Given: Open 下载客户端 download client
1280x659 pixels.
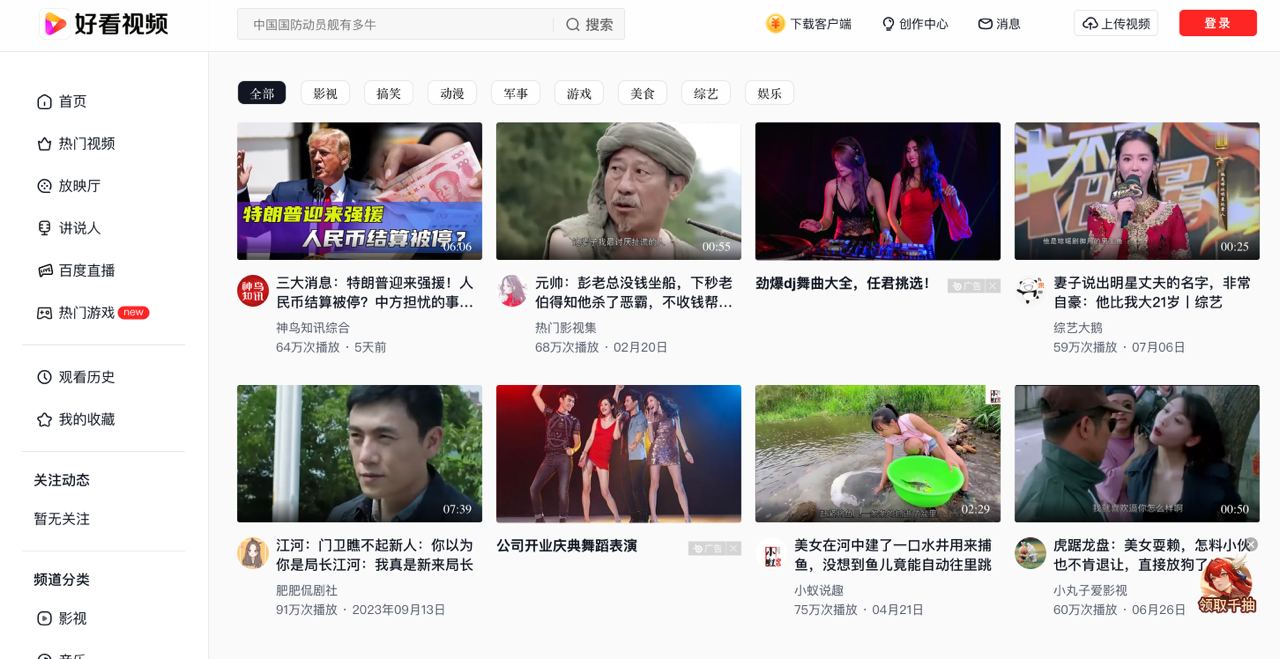Looking at the screenshot, I should pos(809,24).
